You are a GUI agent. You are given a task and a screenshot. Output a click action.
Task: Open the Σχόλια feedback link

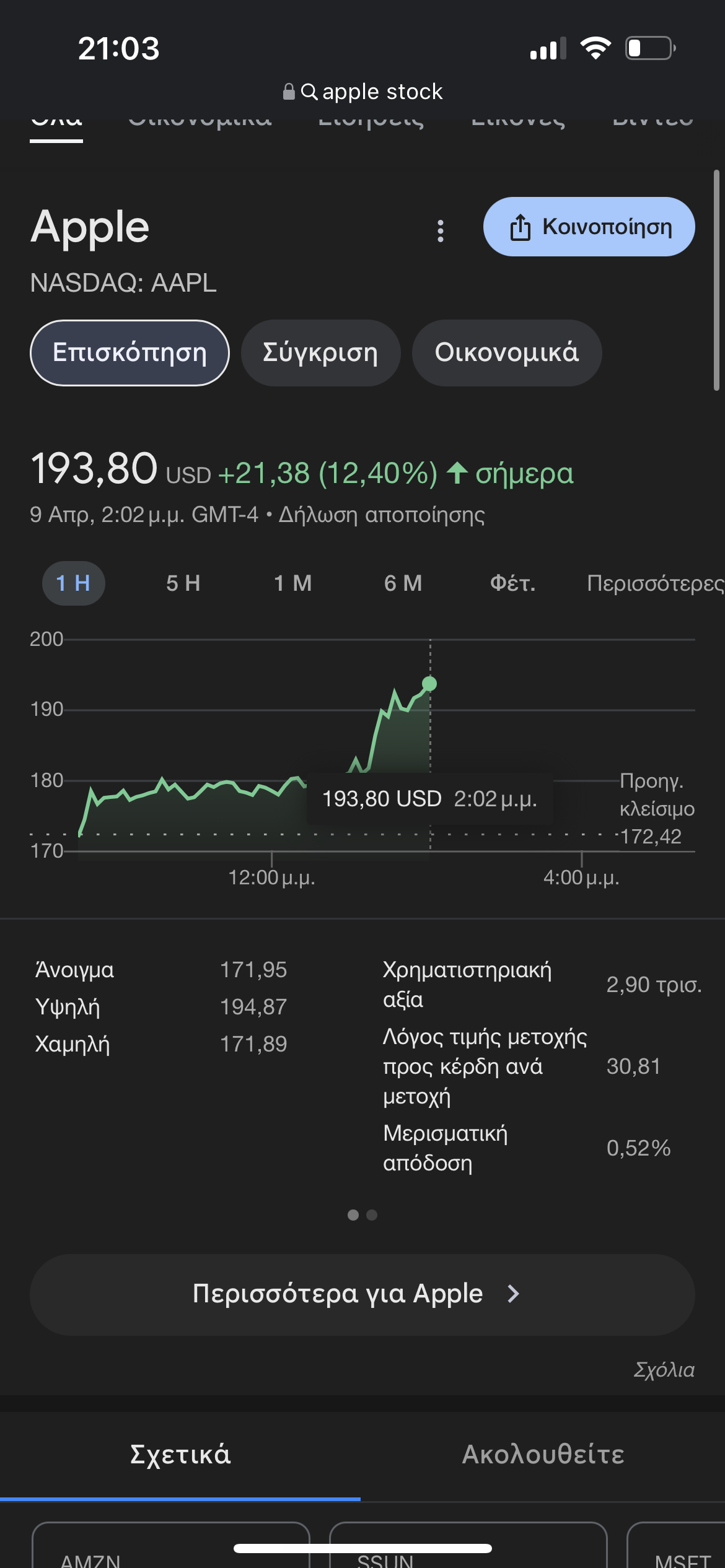point(664,1370)
